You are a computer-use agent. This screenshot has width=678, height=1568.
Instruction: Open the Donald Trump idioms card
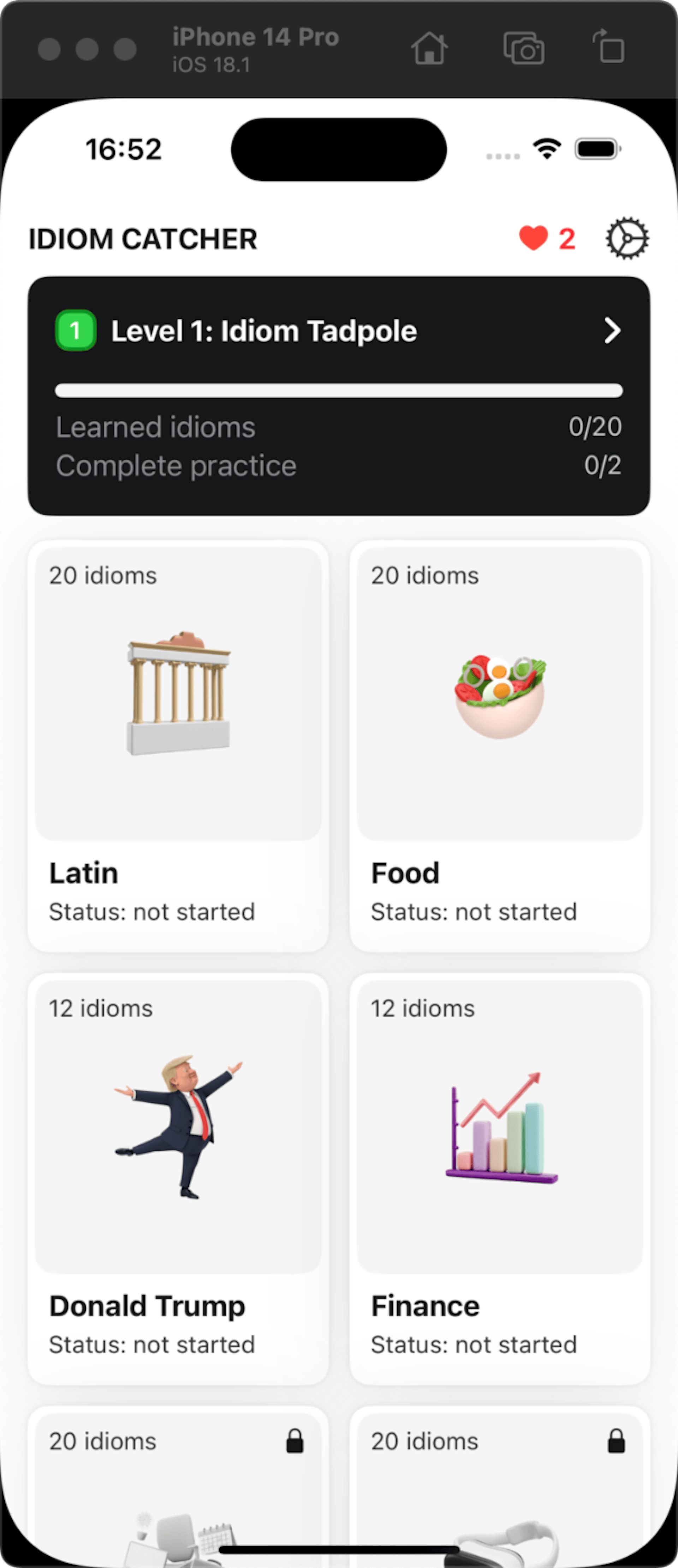178,1178
